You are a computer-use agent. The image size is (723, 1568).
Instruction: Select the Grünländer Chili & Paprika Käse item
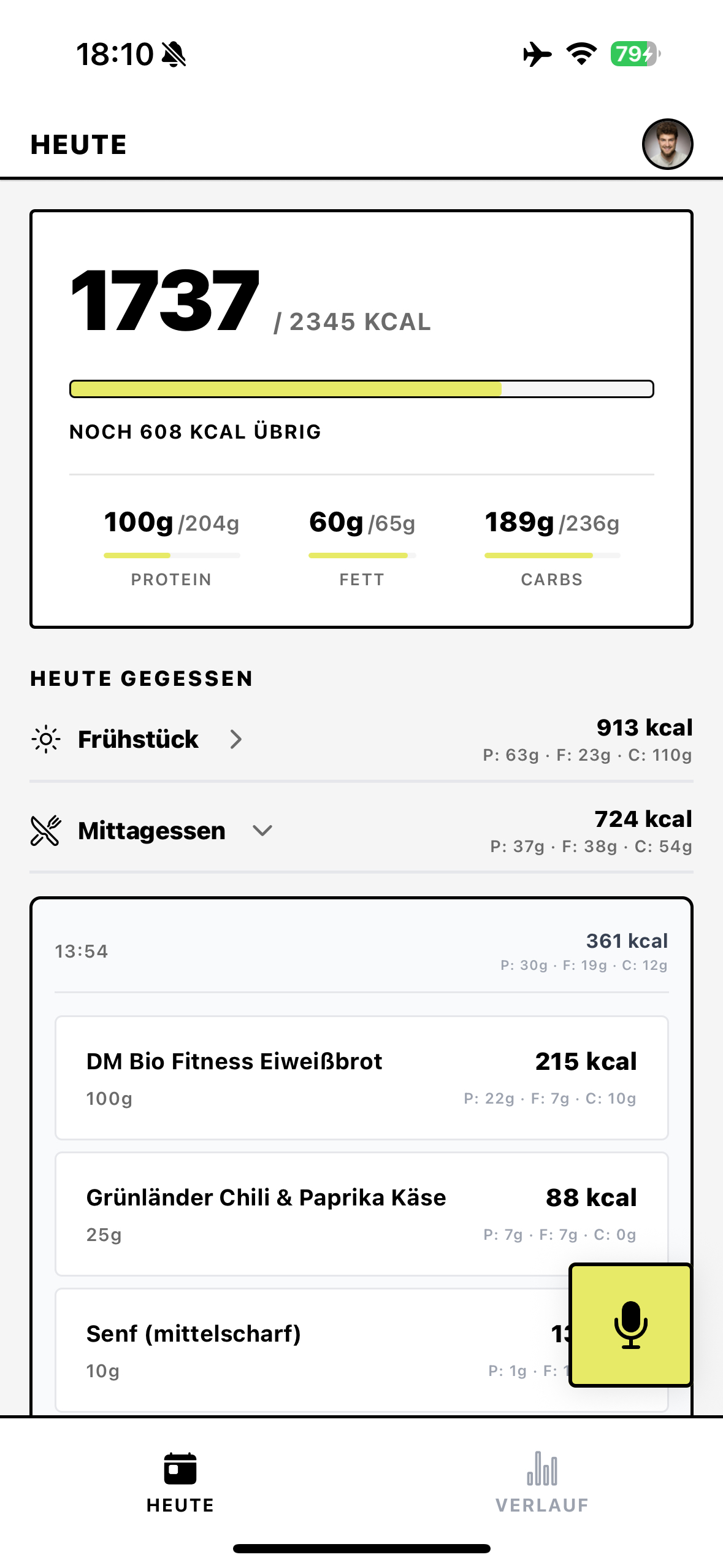pyautogui.click(x=361, y=1215)
